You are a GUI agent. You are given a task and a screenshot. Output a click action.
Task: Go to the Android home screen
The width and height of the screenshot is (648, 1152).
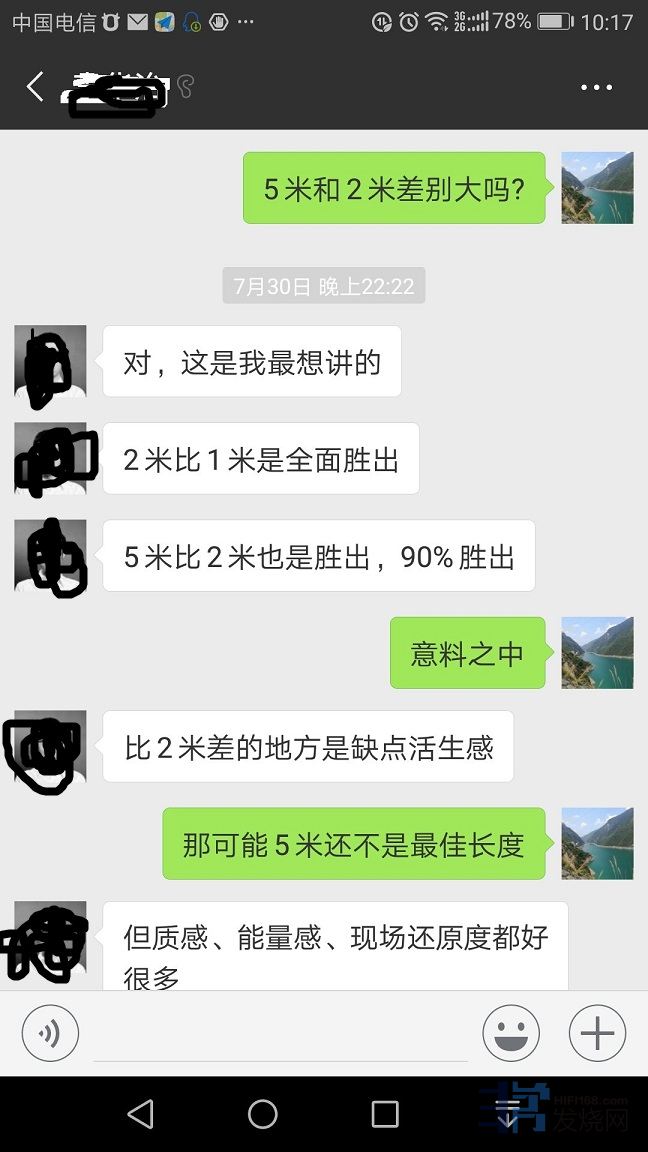[263, 1114]
